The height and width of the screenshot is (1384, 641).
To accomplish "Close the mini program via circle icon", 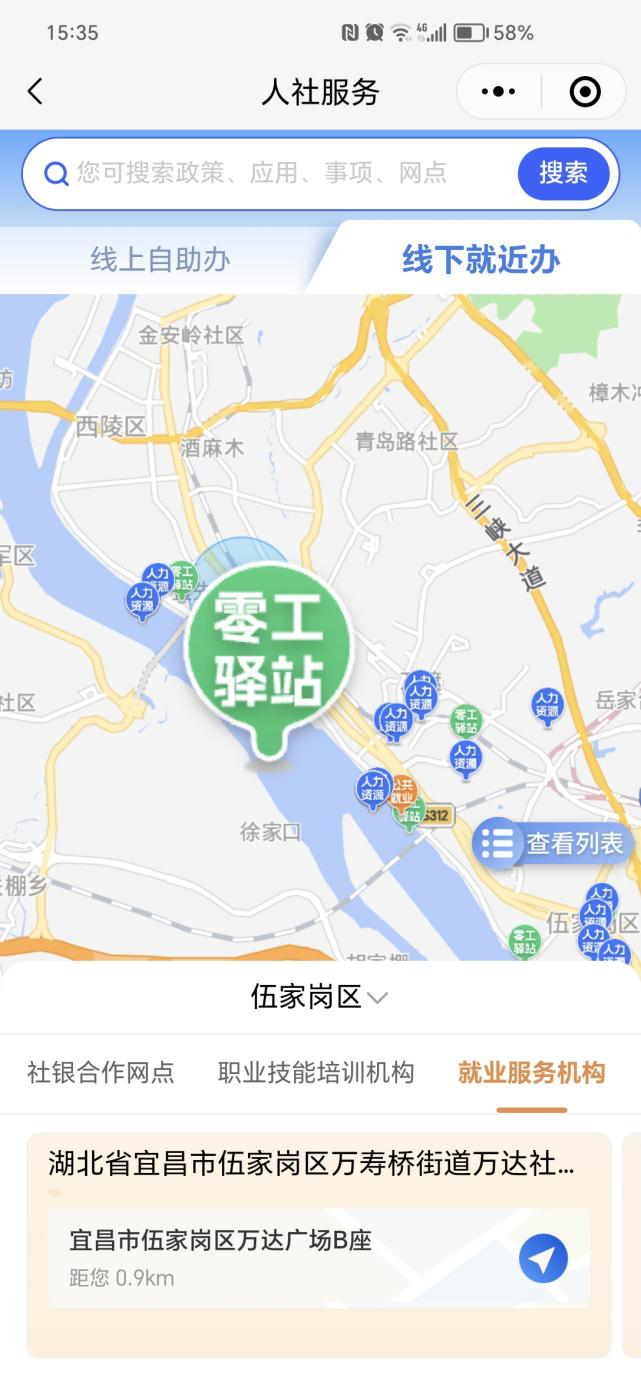I will (584, 92).
